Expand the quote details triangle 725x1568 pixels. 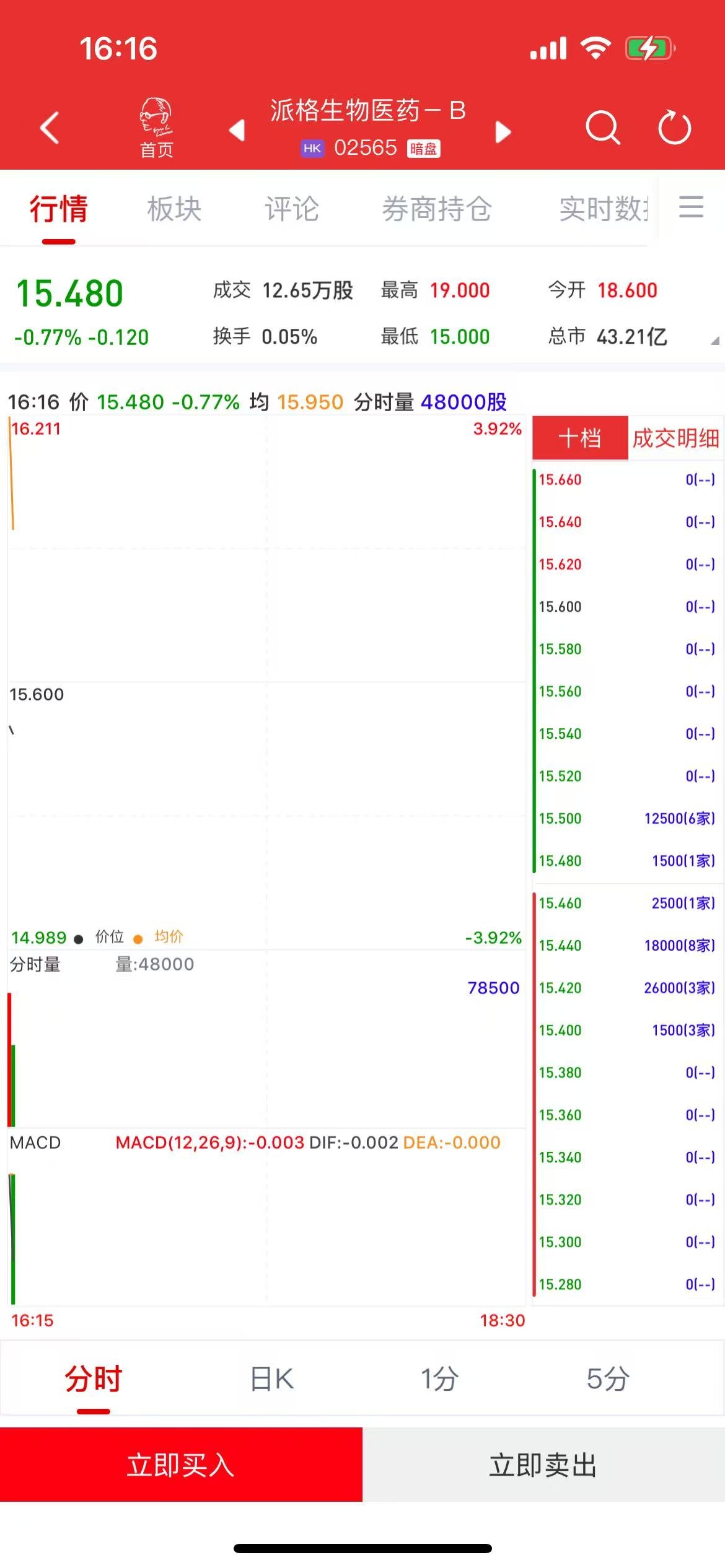[x=714, y=341]
